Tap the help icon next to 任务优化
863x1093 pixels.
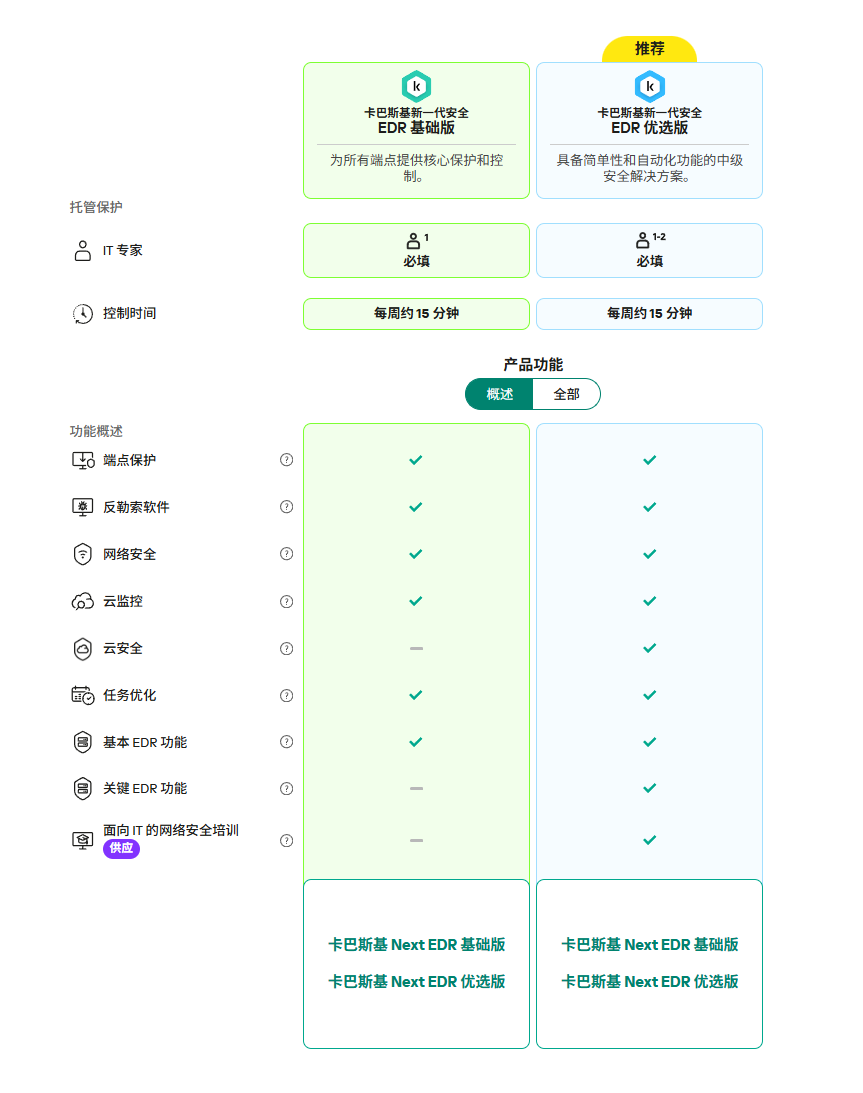pyautogui.click(x=287, y=695)
